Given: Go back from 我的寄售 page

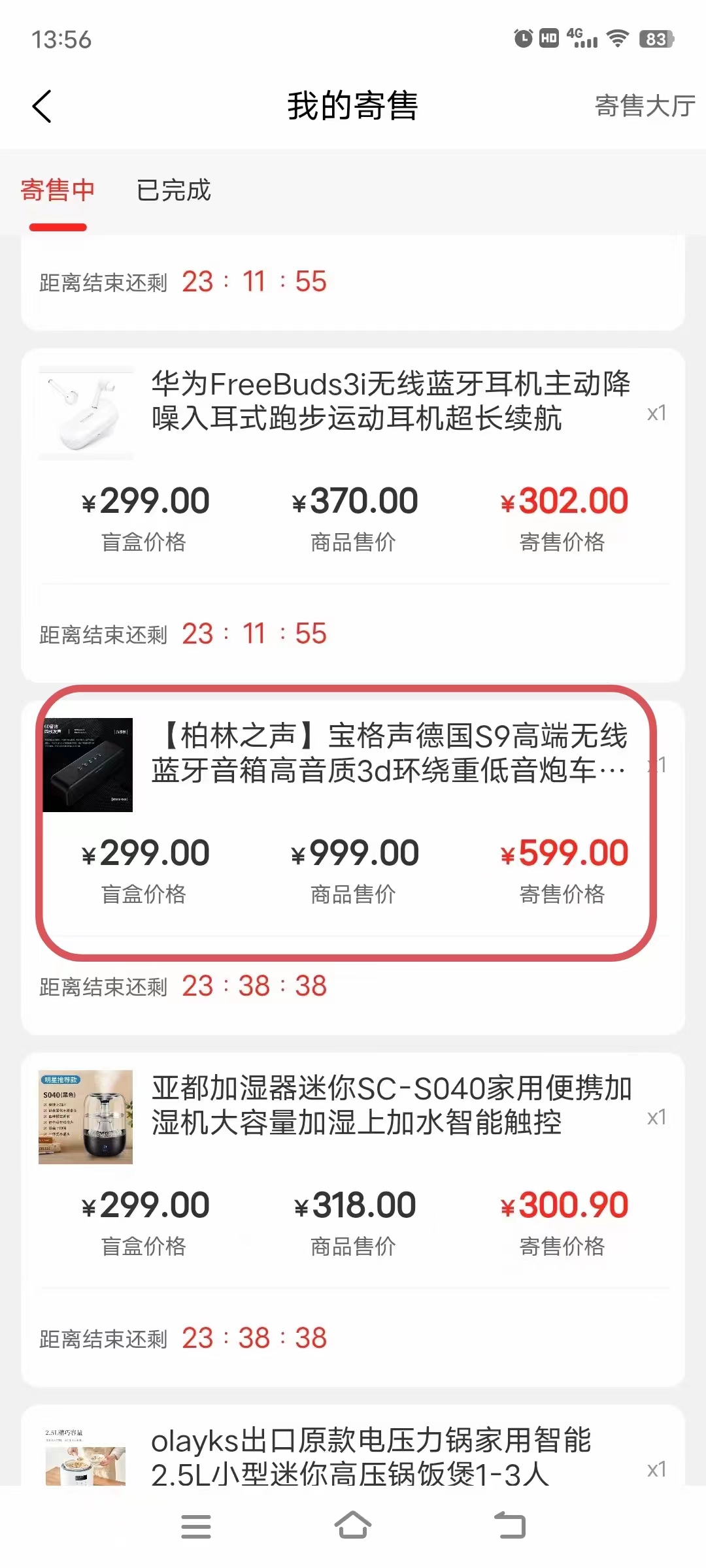Looking at the screenshot, I should pos(42,106).
